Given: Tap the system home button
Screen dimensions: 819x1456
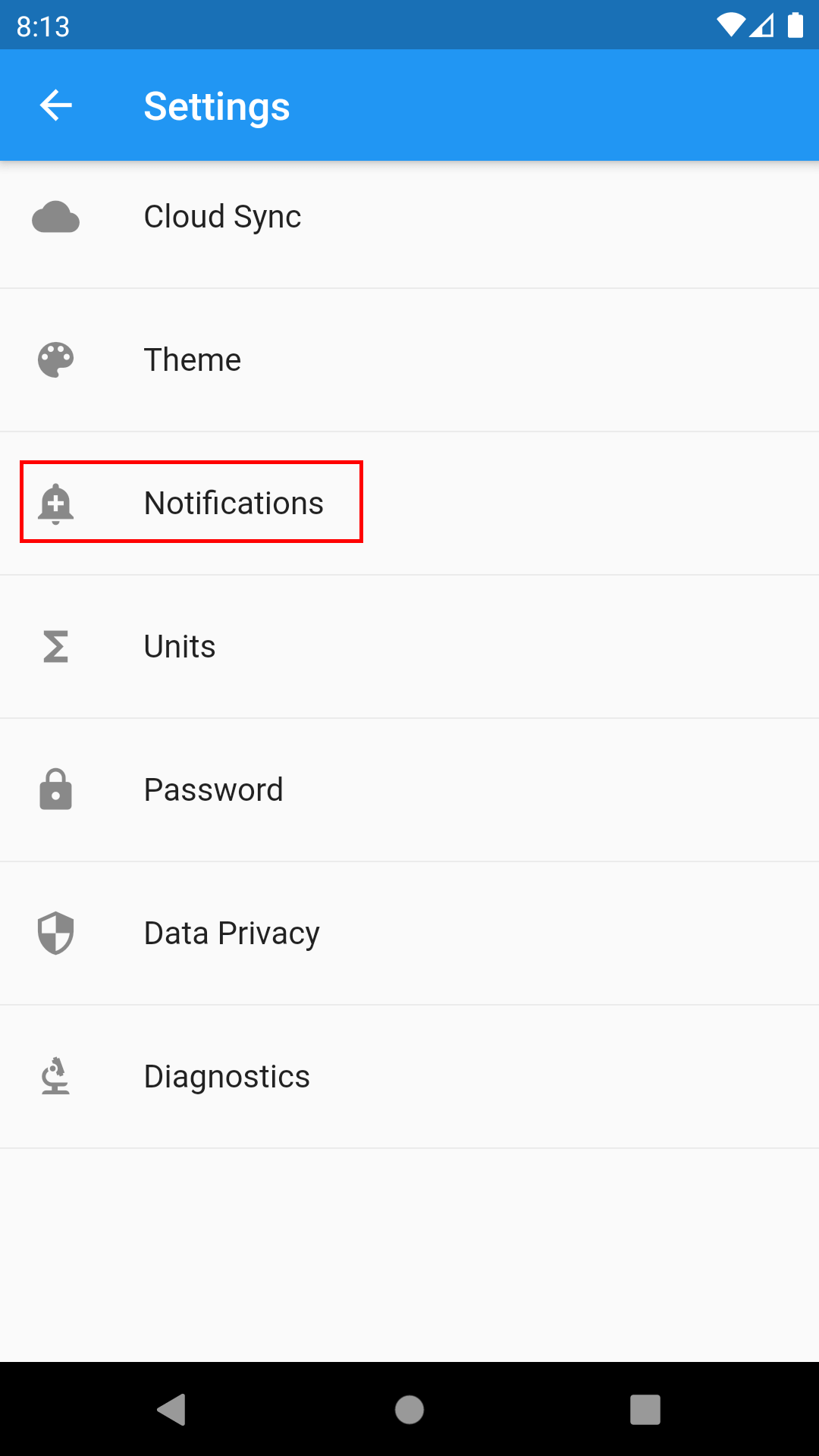Looking at the screenshot, I should point(409,1410).
